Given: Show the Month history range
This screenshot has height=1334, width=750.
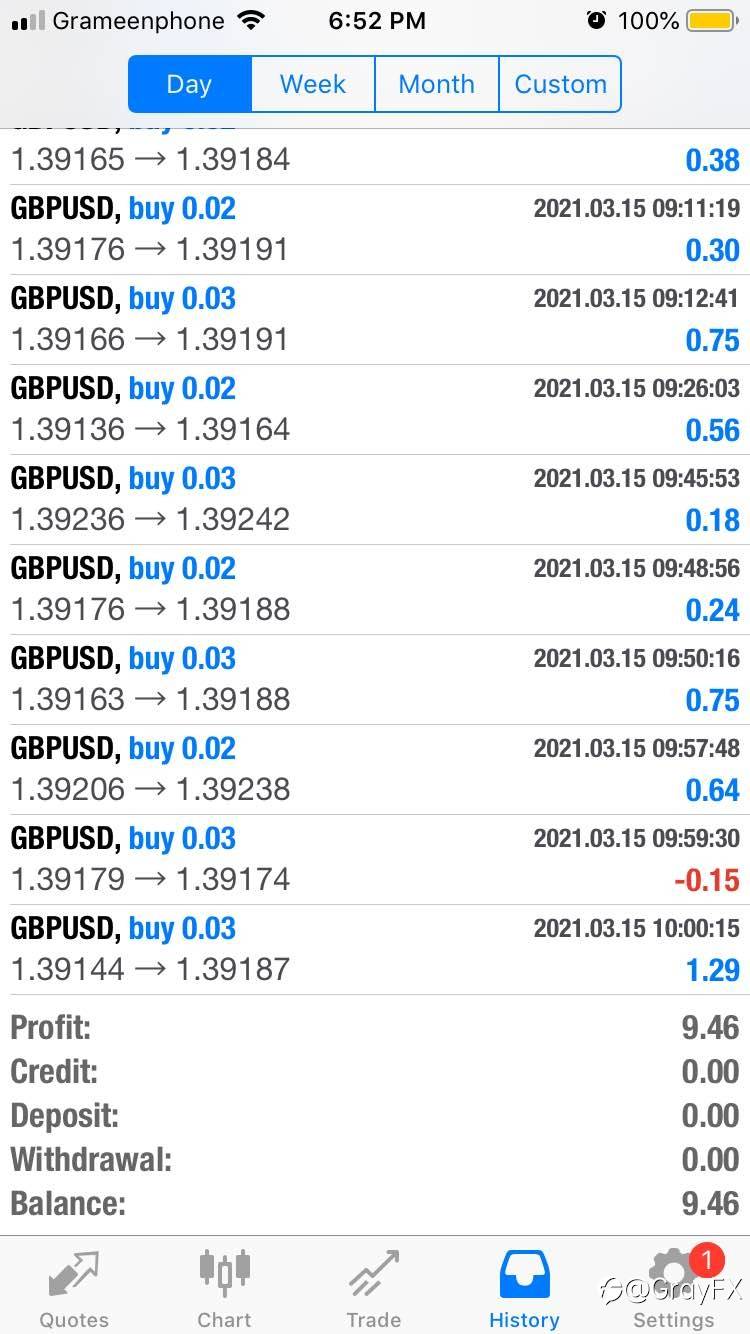Looking at the screenshot, I should coord(436,84).
